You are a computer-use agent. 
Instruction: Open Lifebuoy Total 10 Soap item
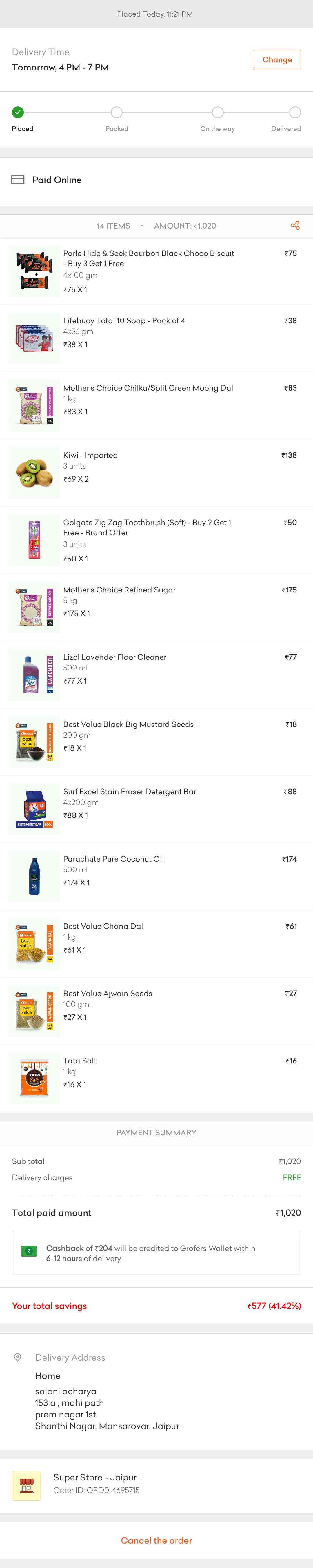click(x=124, y=321)
